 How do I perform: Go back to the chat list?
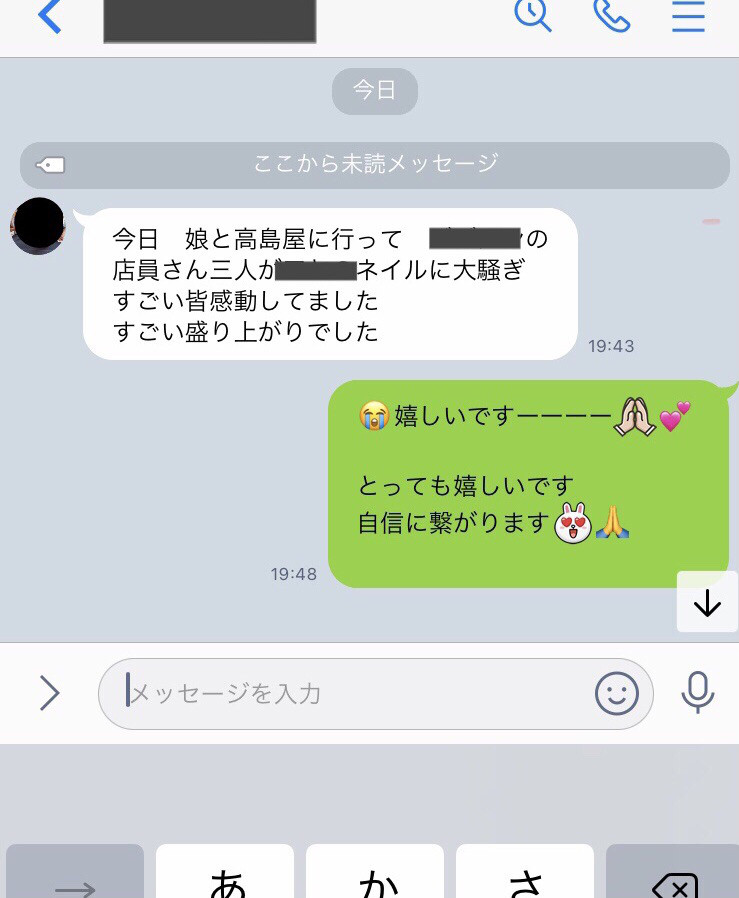click(x=48, y=17)
